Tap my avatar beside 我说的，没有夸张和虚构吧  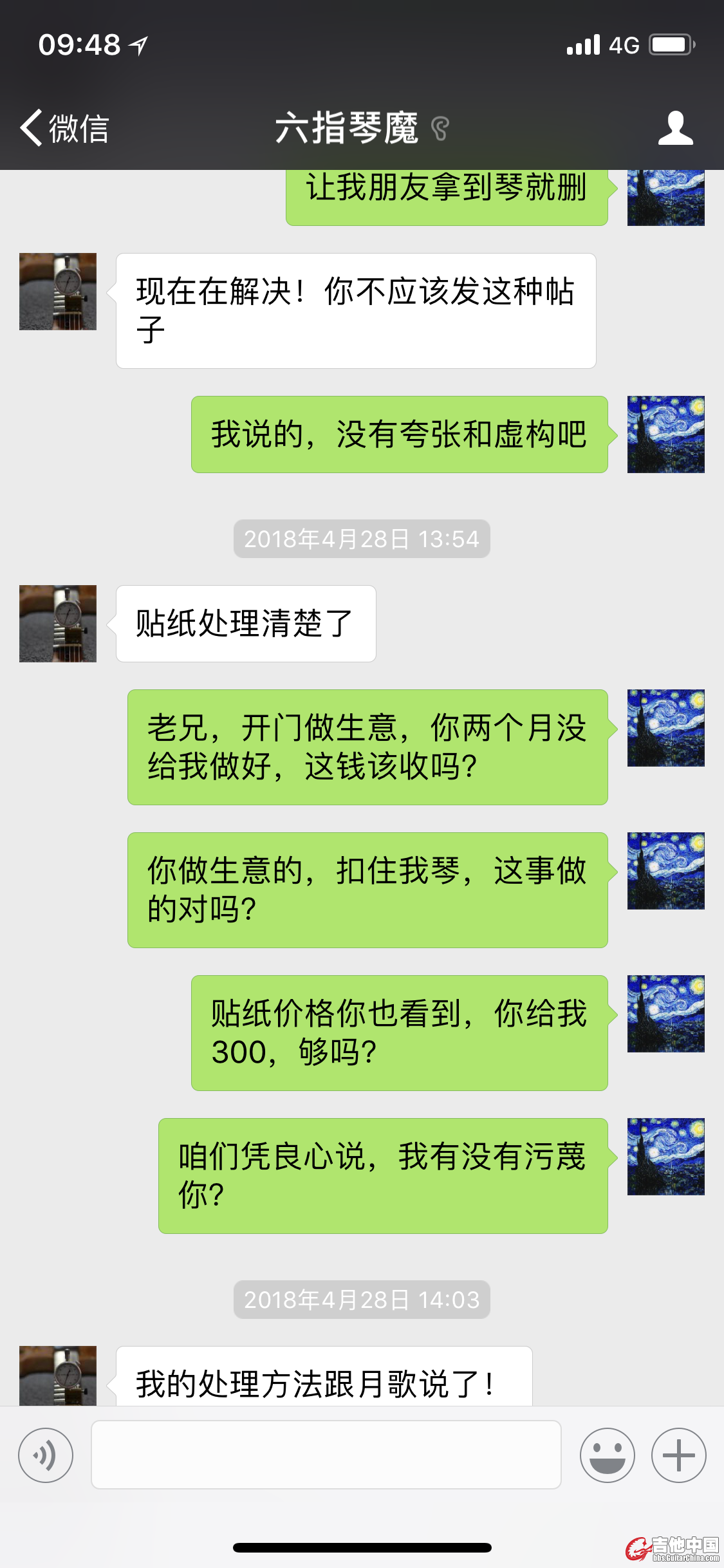[665, 434]
